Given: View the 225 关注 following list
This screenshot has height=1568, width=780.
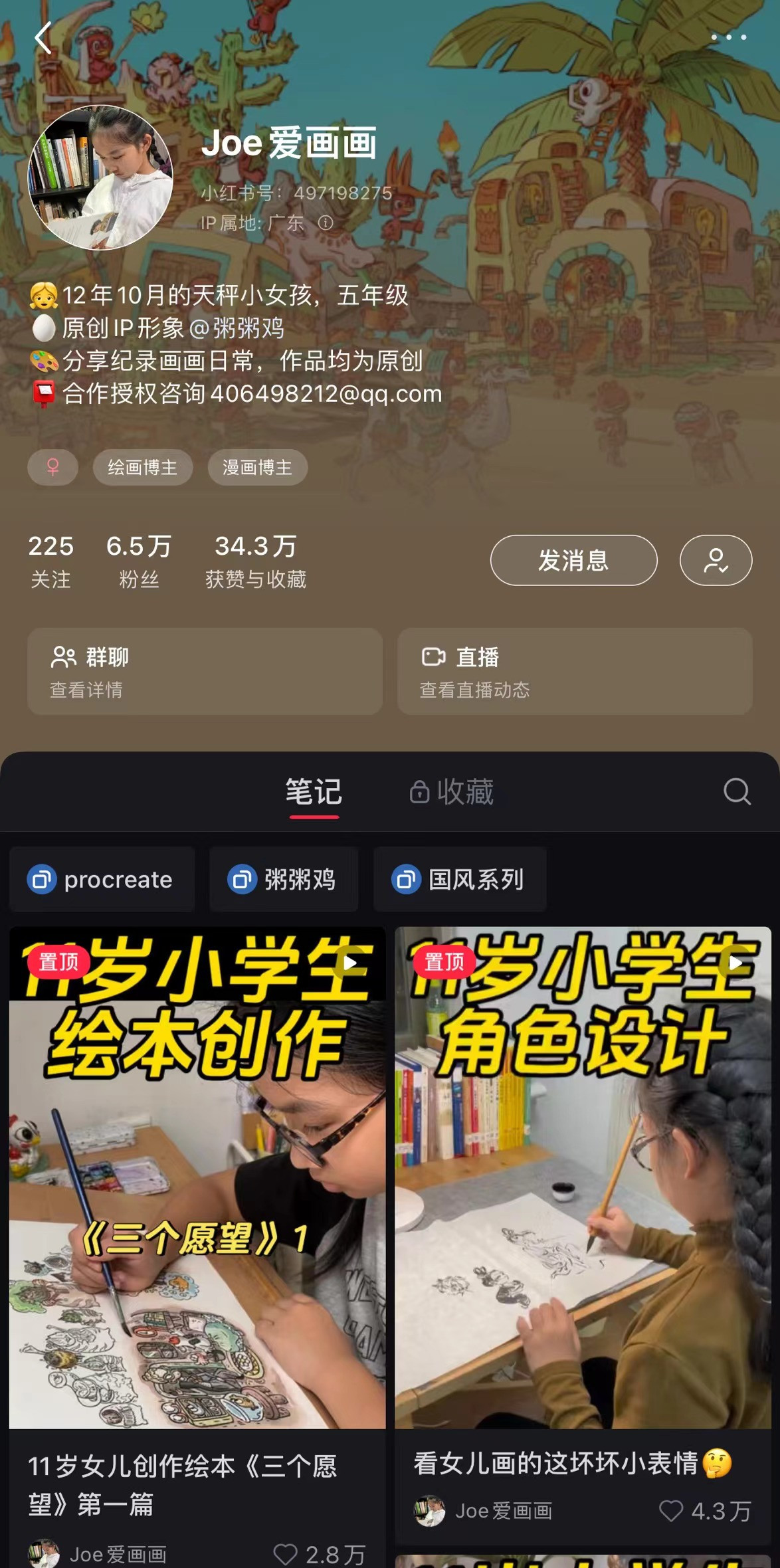Looking at the screenshot, I should pos(50,561).
